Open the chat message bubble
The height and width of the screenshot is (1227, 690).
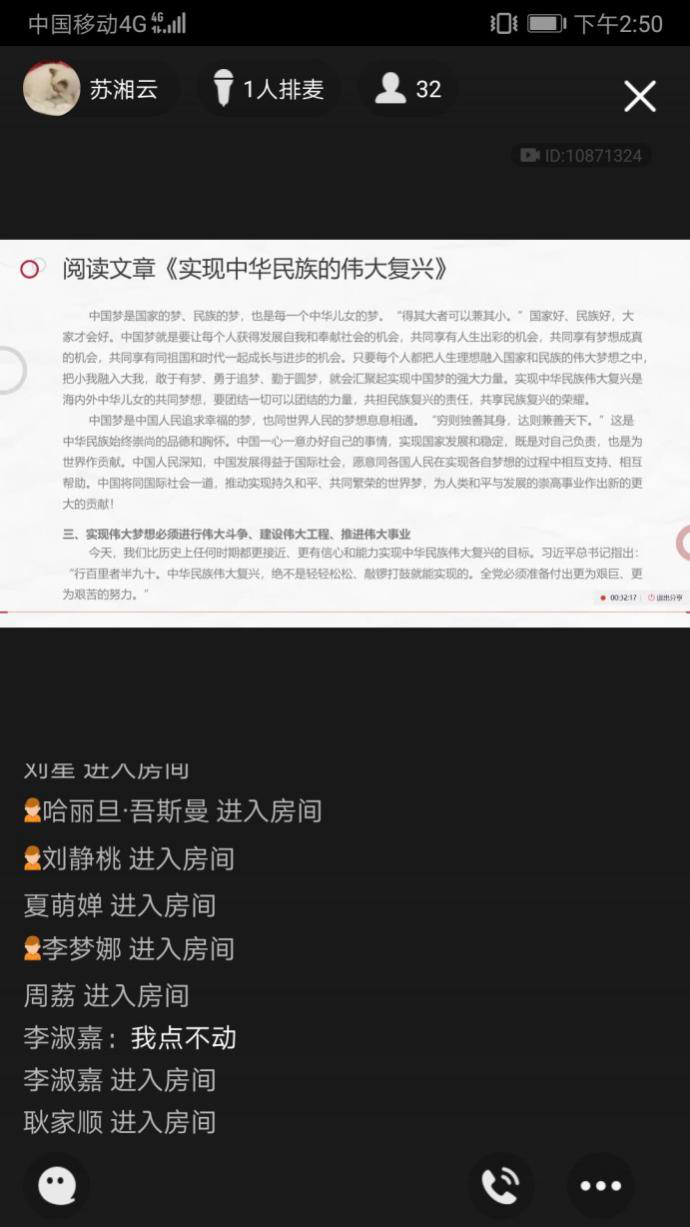[x=57, y=1186]
